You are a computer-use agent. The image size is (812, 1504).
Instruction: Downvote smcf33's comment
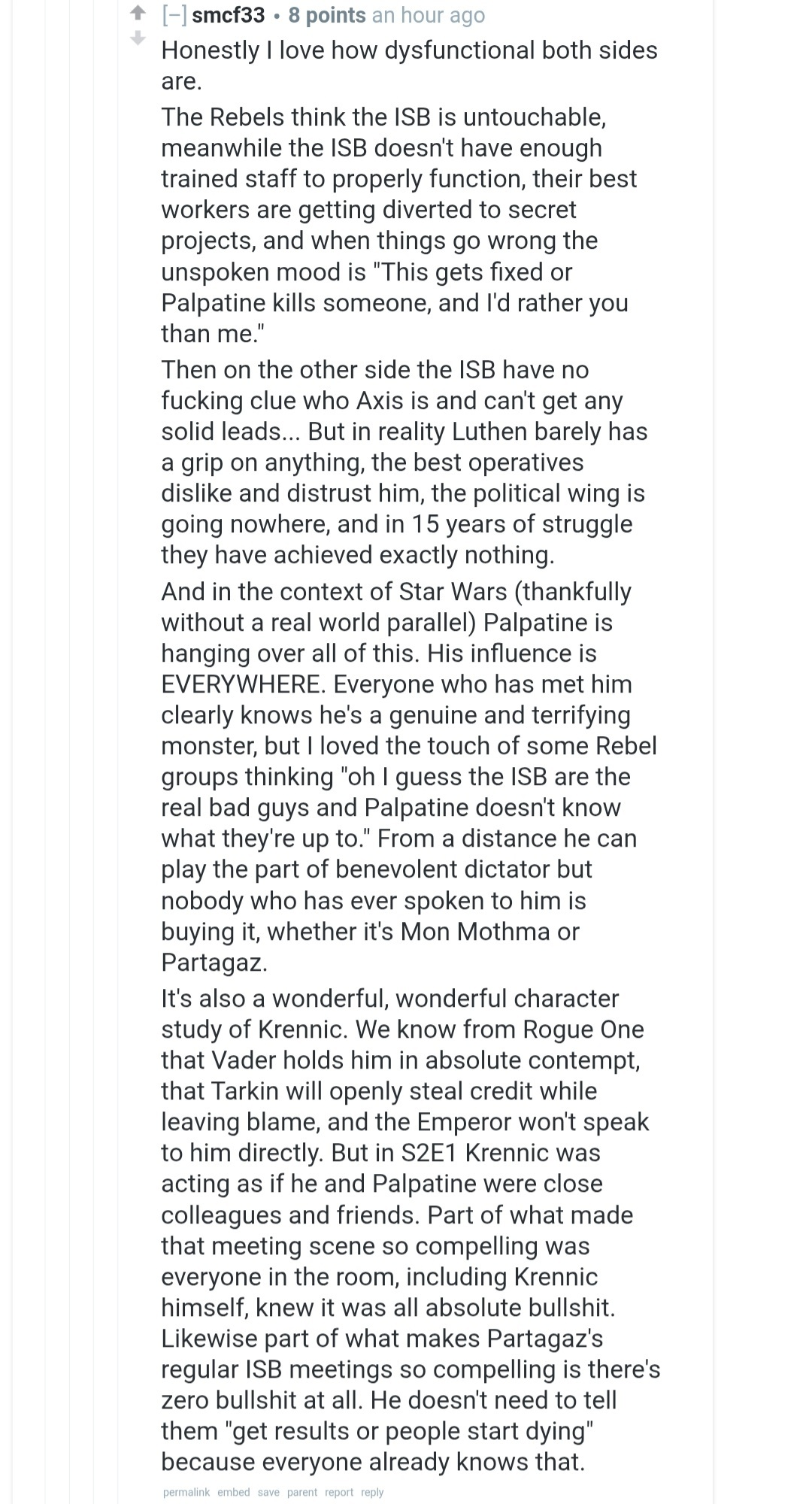click(138, 38)
